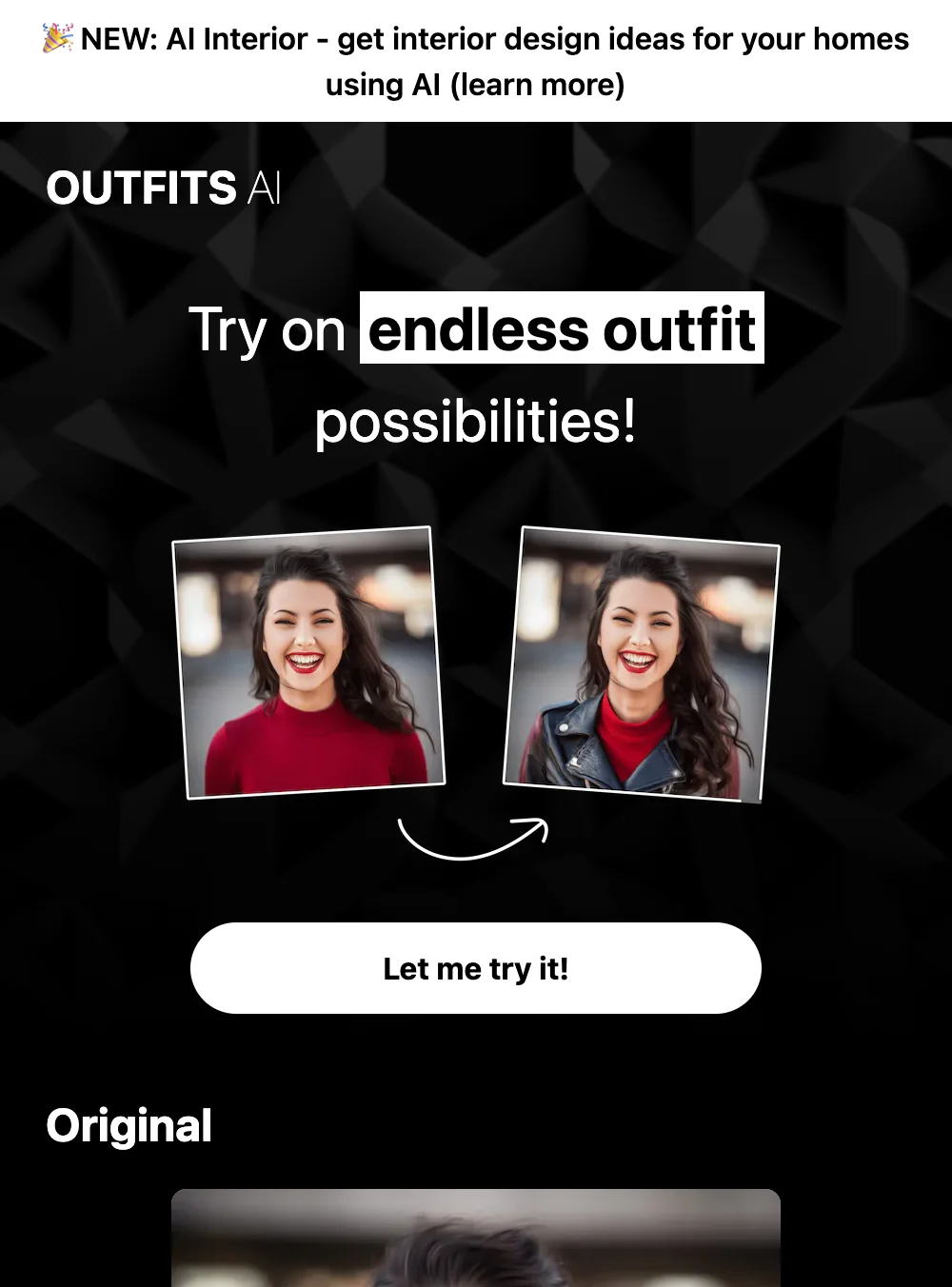Open the Outfits AI home logo
952x1287 pixels.
[x=164, y=188]
